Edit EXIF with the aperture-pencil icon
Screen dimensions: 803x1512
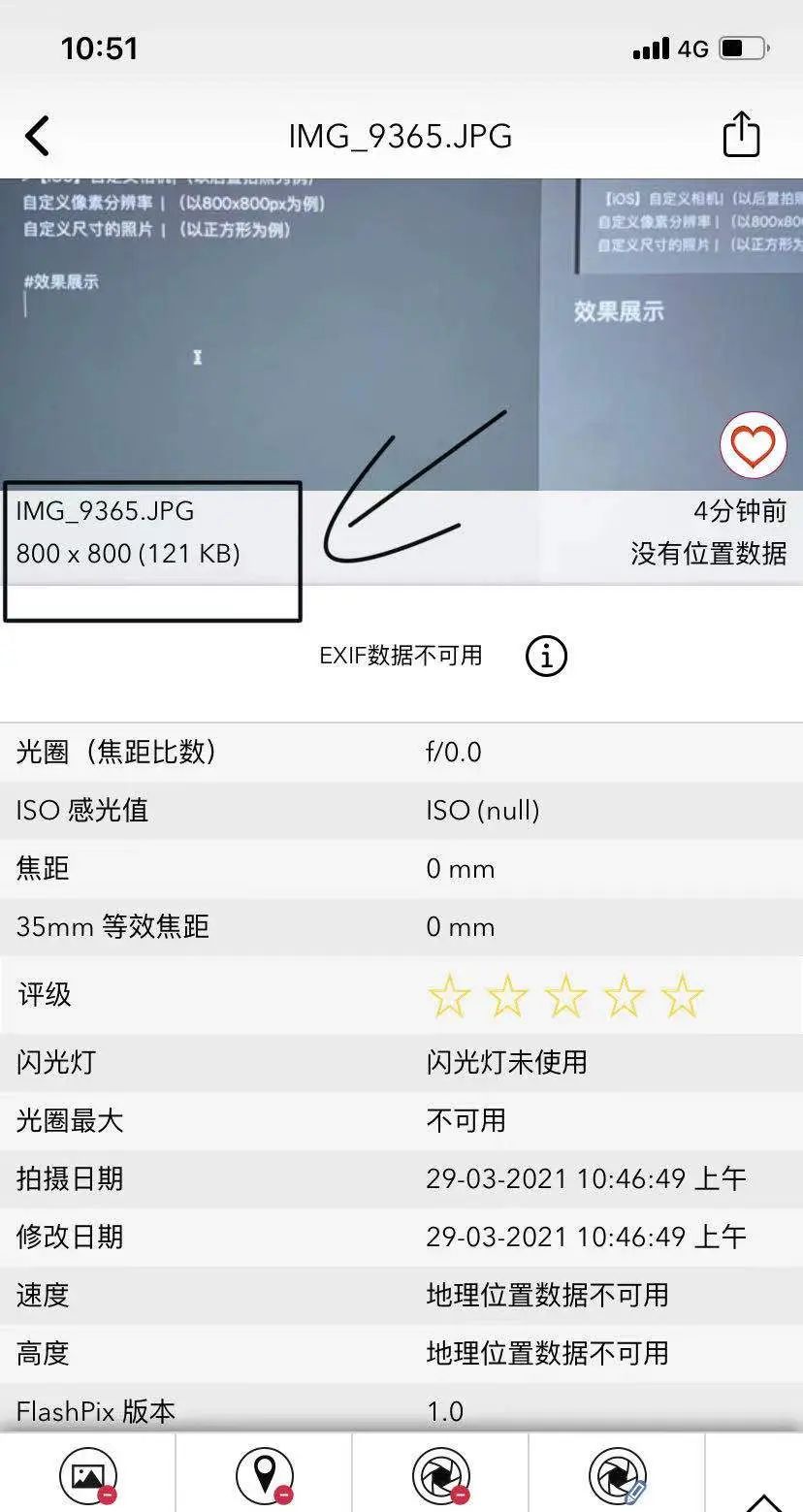pyautogui.click(x=618, y=1477)
